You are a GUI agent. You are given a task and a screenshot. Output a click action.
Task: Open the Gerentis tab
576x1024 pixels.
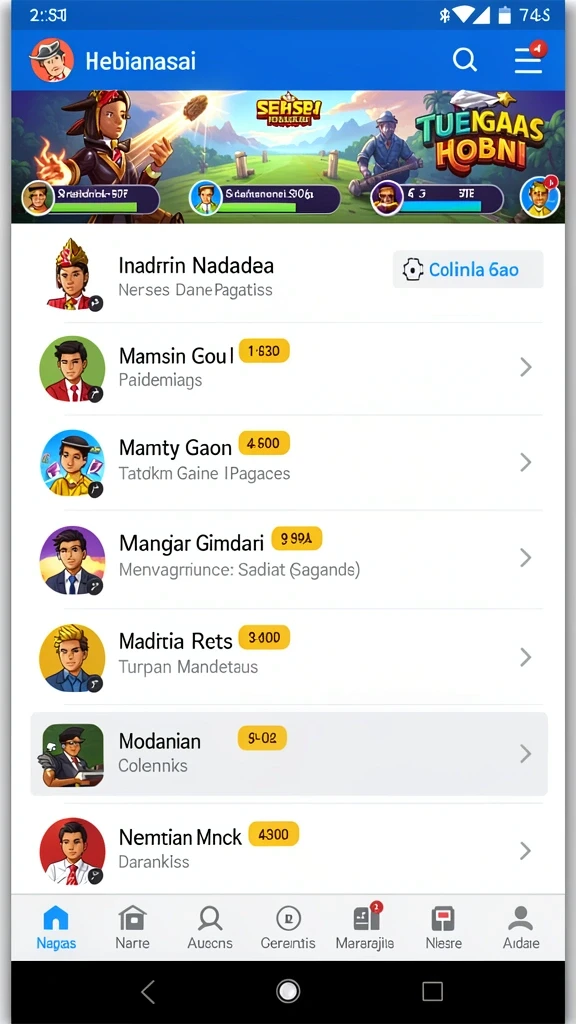288,927
